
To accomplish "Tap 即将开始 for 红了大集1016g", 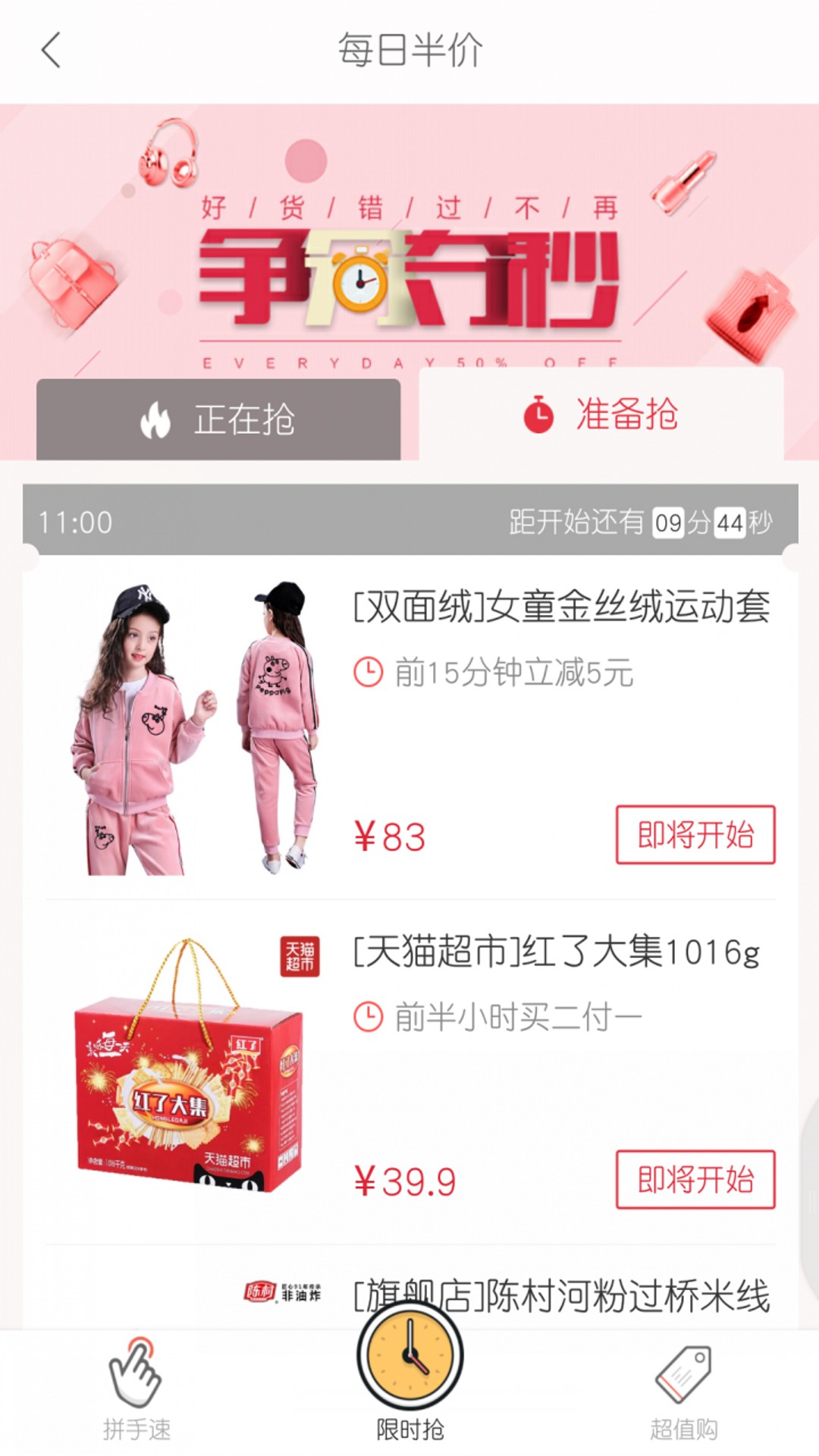I will pyautogui.click(x=695, y=1179).
